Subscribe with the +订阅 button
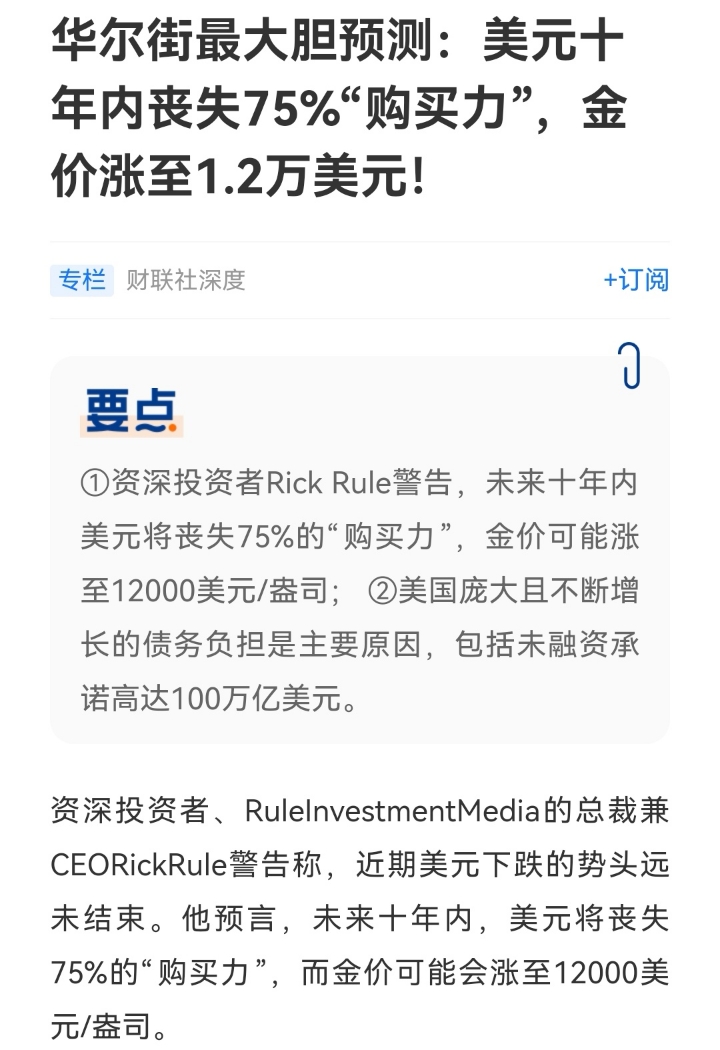Viewport: 720px width, 1050px height. [635, 280]
